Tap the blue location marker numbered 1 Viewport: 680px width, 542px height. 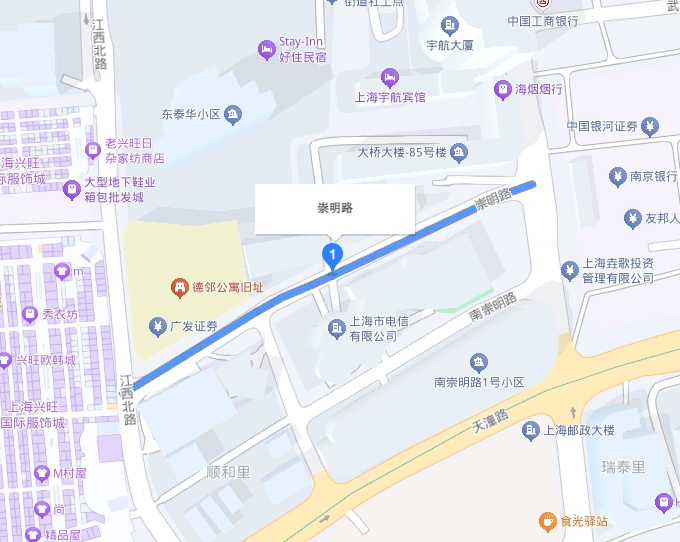point(333,255)
